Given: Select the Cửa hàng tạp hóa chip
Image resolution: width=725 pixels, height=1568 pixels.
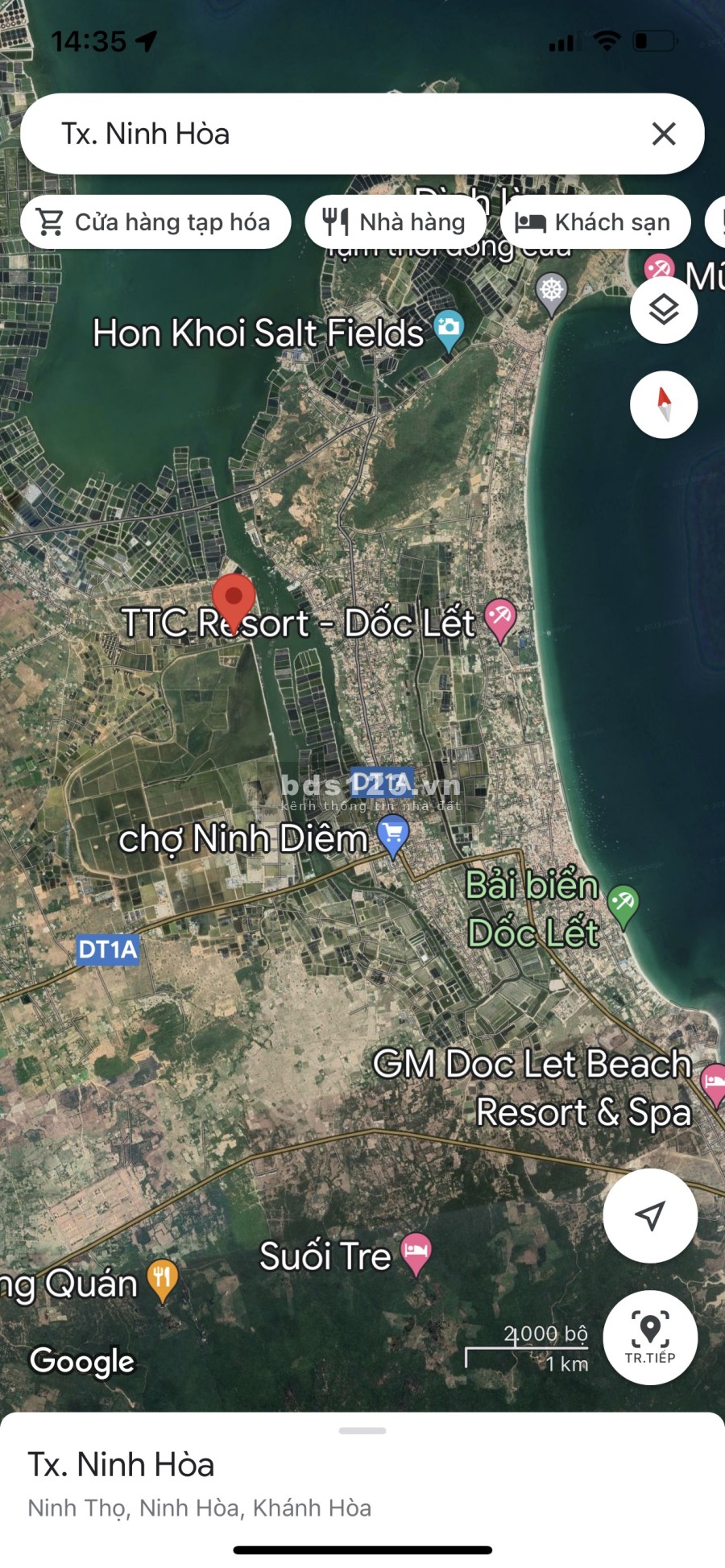Looking at the screenshot, I should (x=155, y=222).
